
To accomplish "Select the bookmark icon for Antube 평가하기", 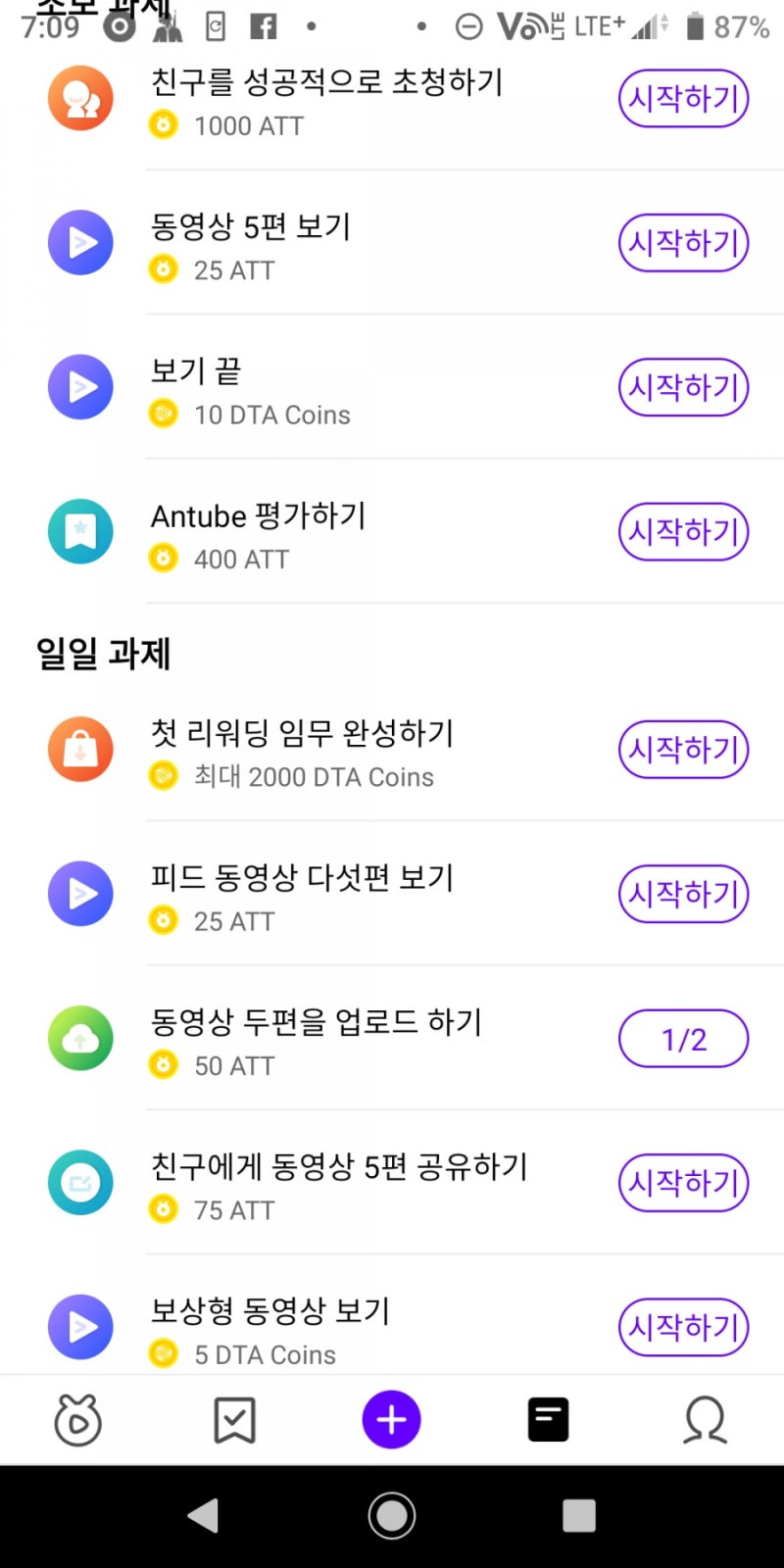I will (80, 532).
